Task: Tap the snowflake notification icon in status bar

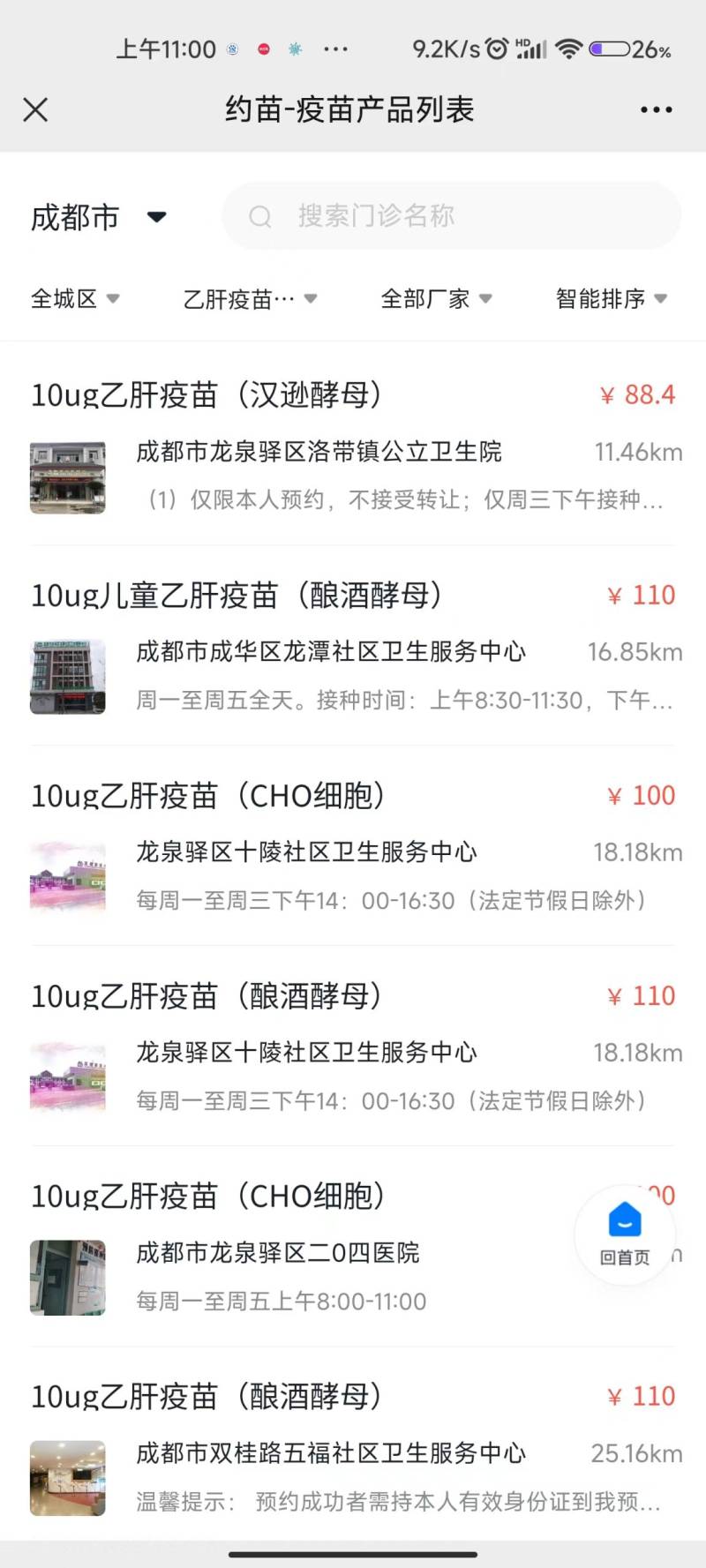Action: 297,49
